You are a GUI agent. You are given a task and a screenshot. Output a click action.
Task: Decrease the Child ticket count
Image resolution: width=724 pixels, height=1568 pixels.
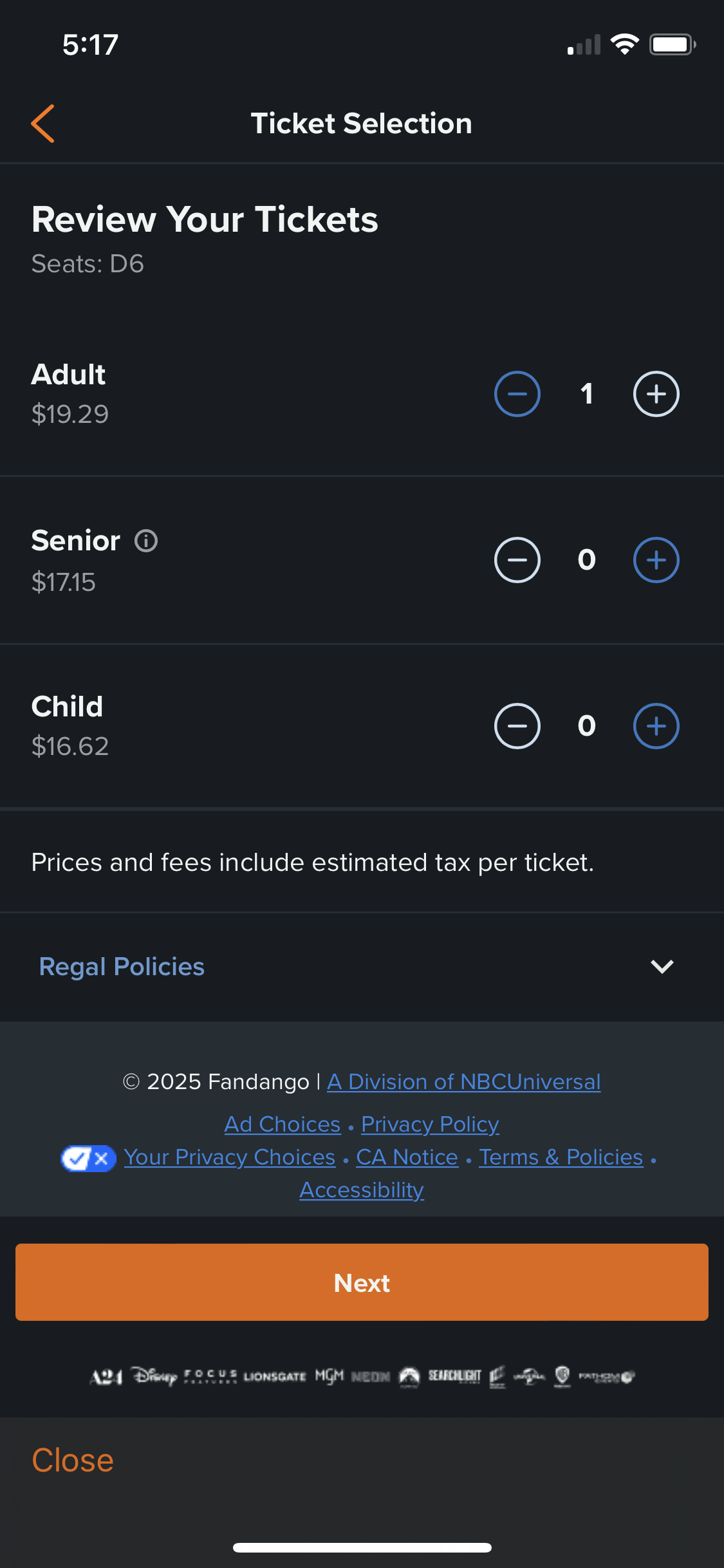click(517, 726)
